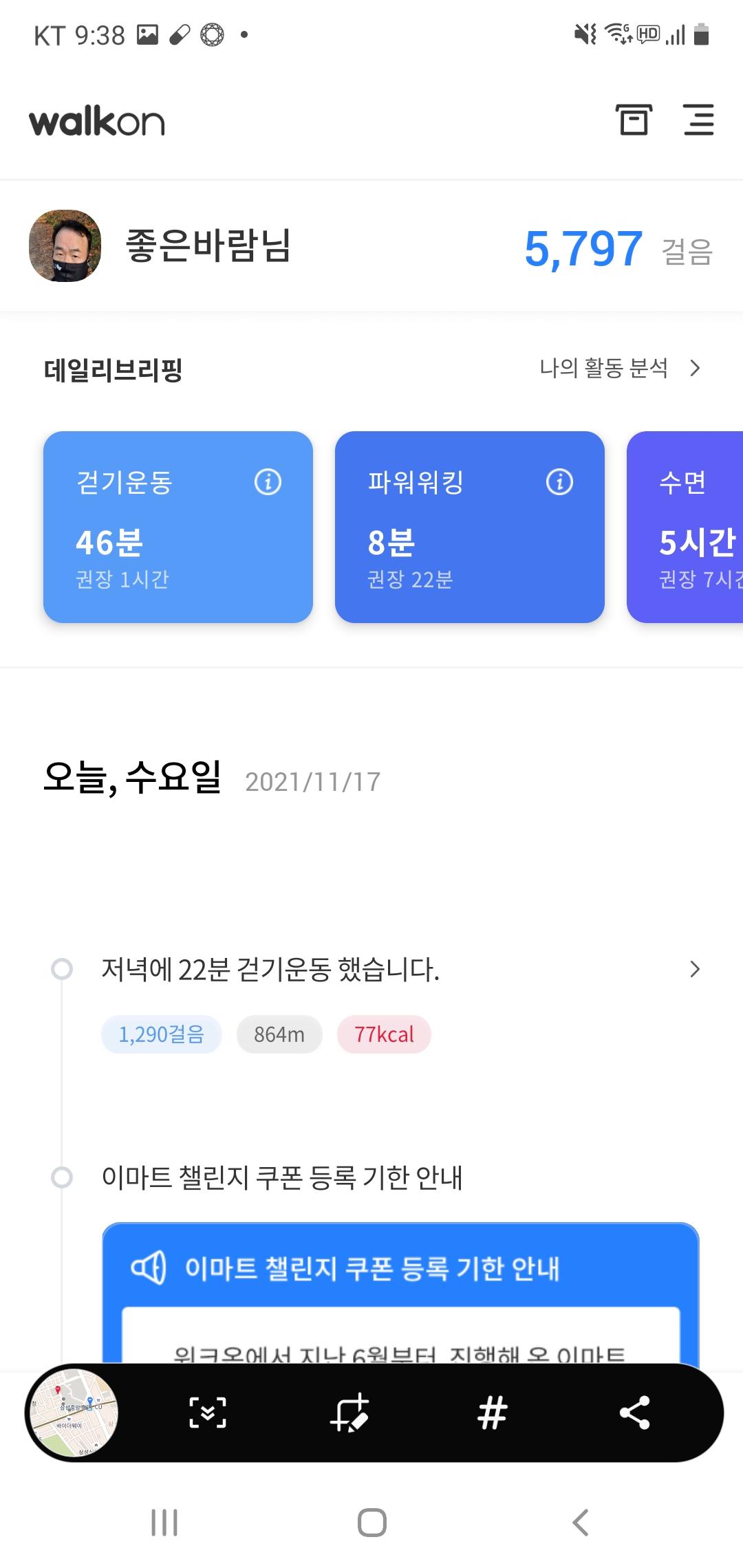Open the hamburger menu
743x1568 pixels.
tap(698, 120)
